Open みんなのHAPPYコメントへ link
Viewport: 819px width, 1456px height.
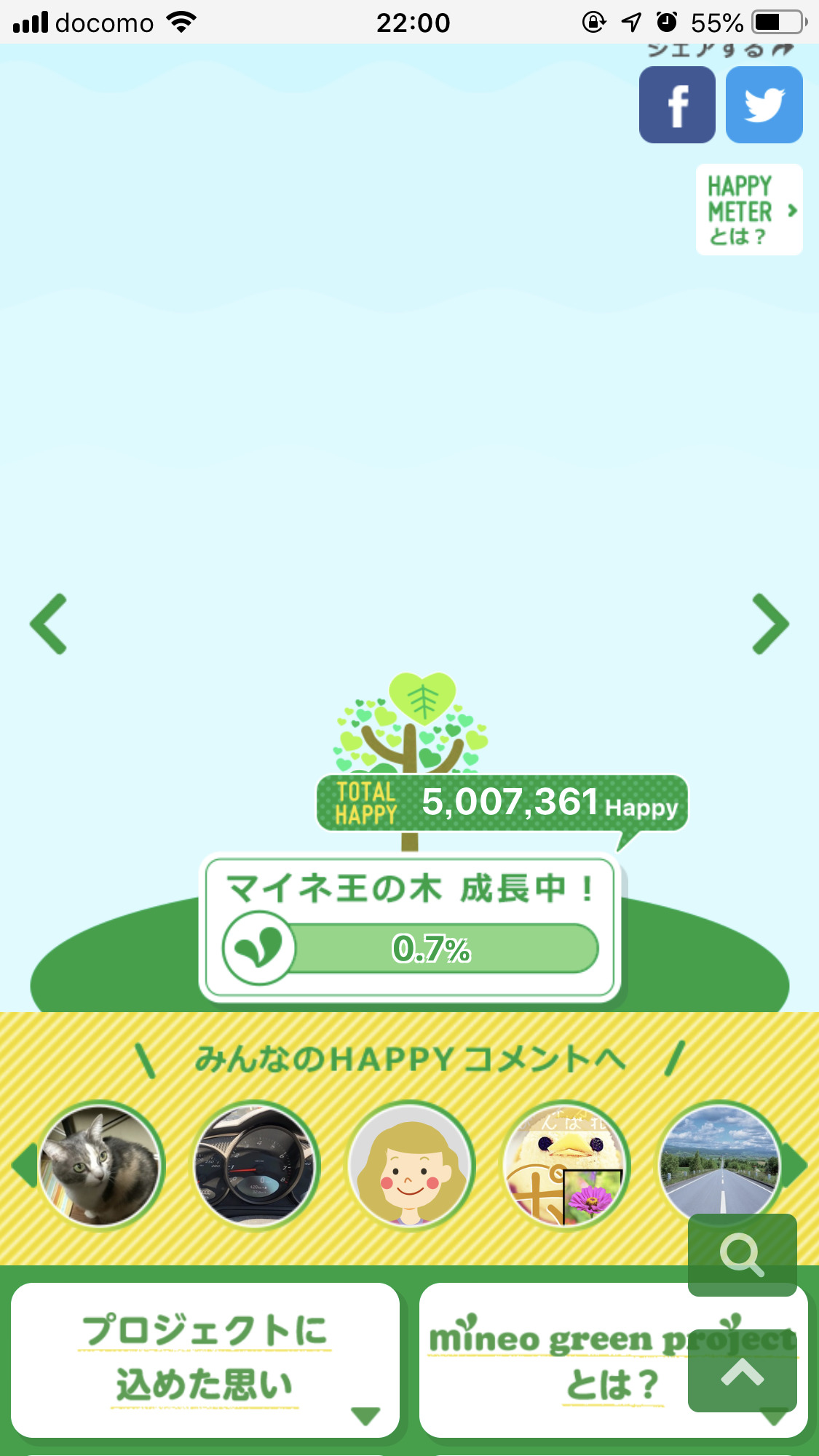tap(410, 1059)
